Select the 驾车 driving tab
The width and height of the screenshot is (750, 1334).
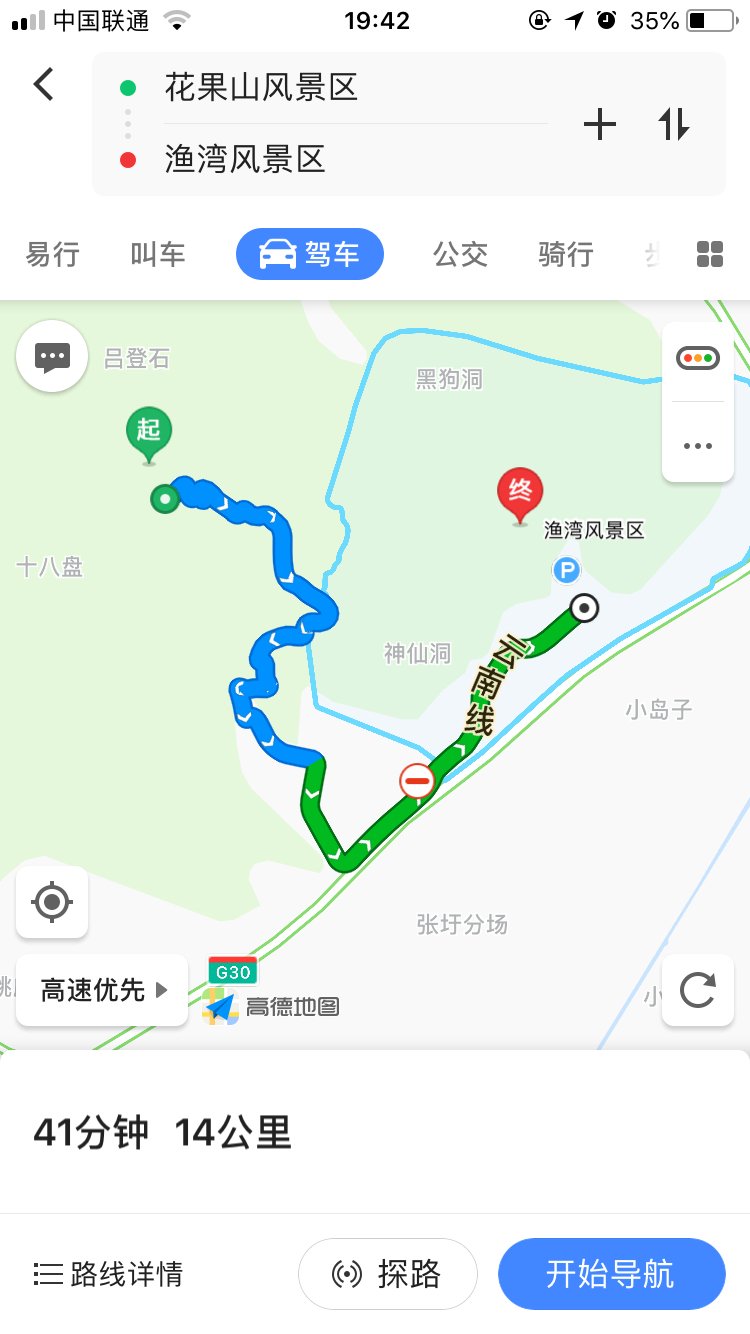[x=310, y=254]
